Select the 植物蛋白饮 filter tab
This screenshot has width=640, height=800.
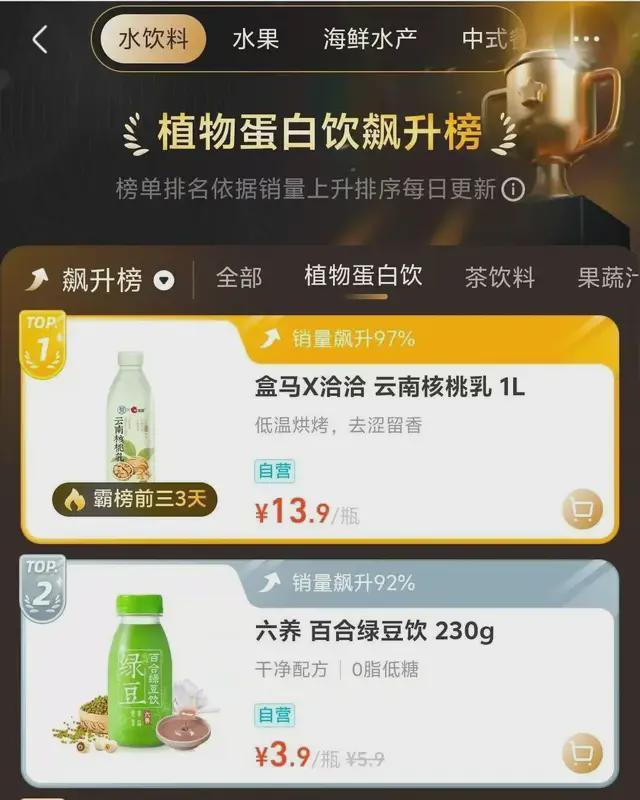363,277
